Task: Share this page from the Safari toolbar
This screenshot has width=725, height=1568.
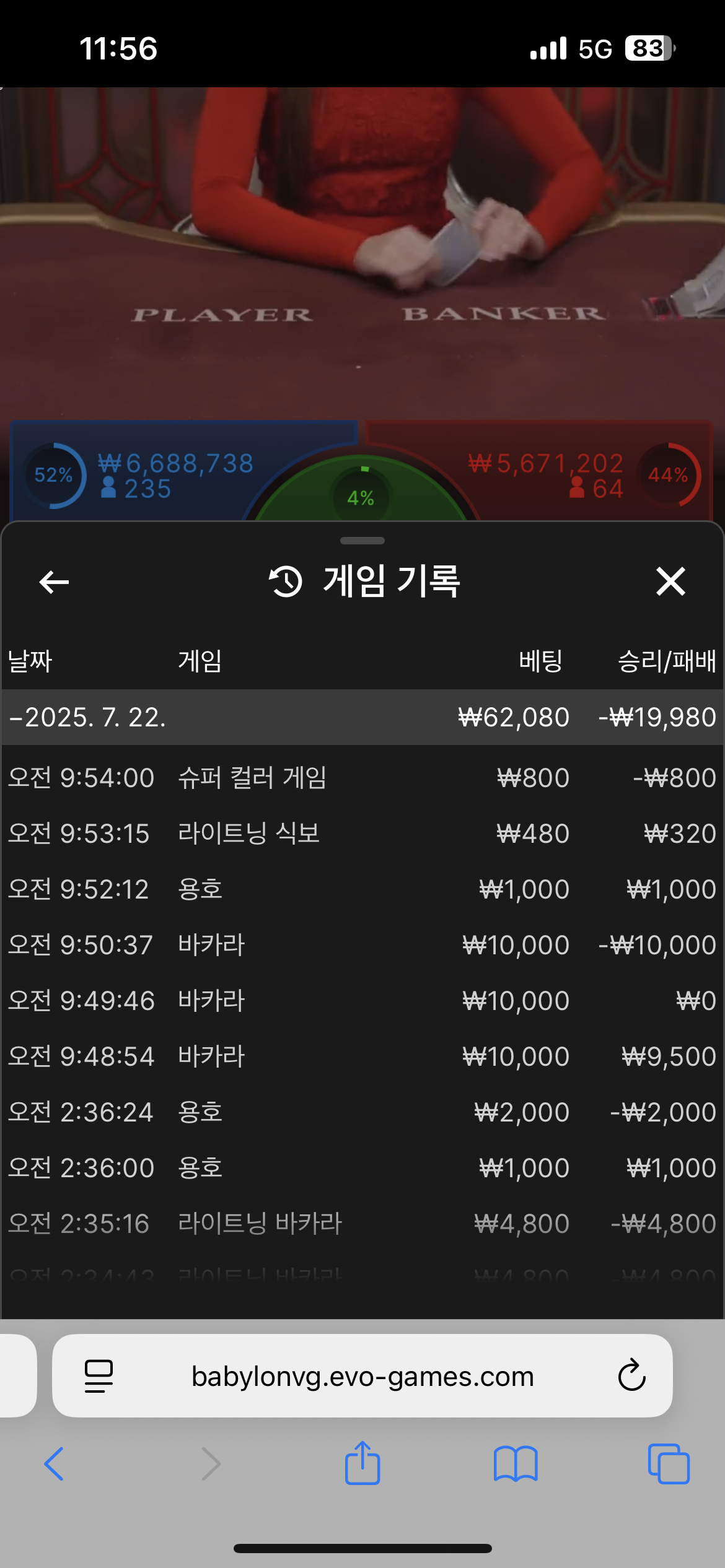Action: (362, 1463)
